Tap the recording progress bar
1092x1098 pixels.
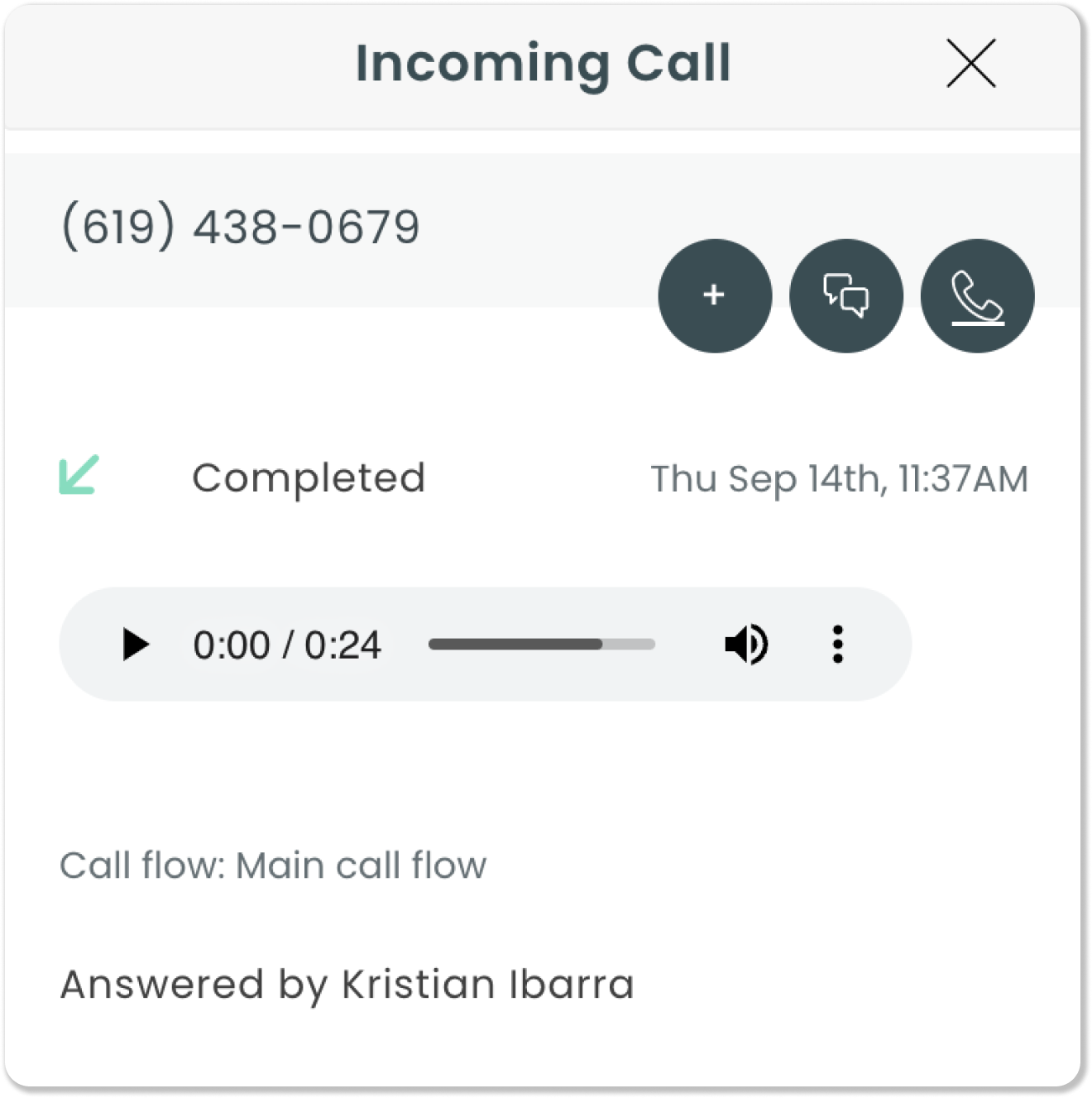(x=541, y=645)
